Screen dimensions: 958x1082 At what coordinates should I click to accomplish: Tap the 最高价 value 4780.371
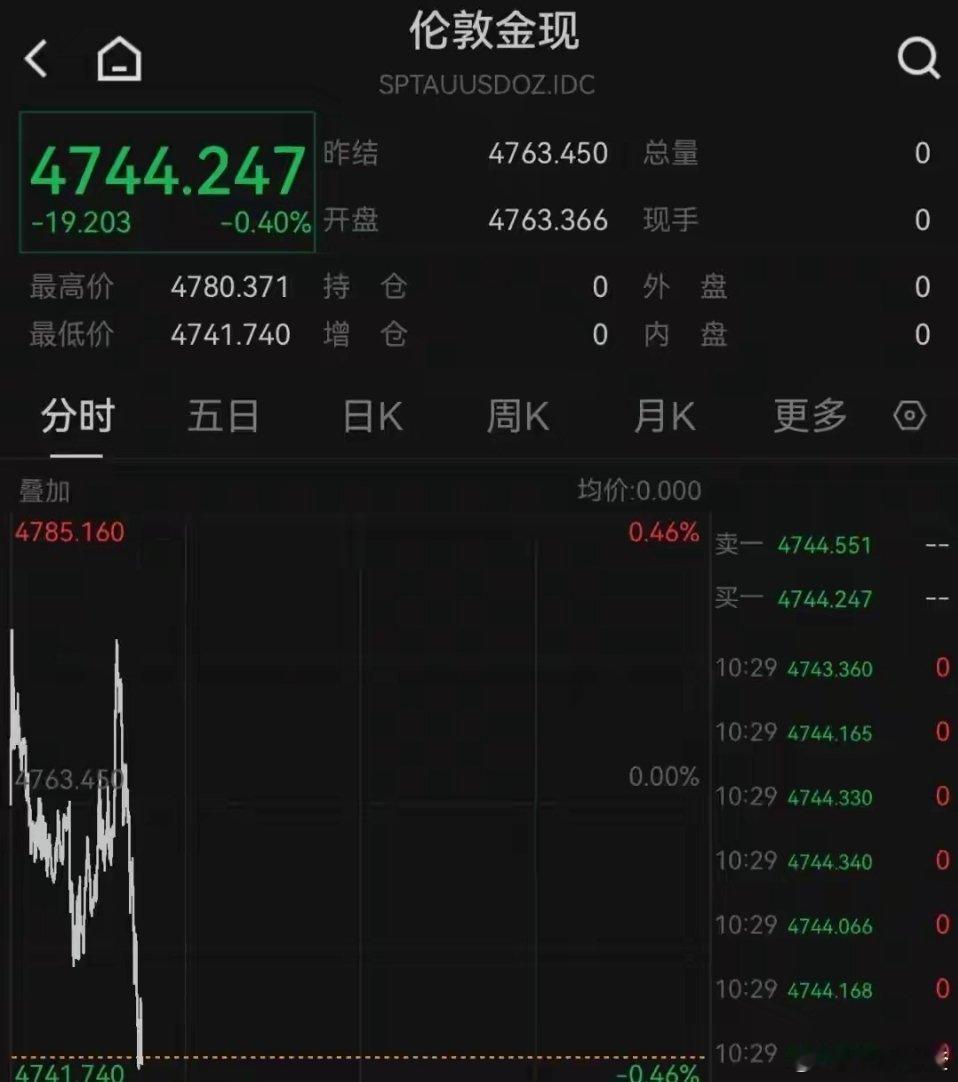click(x=232, y=286)
